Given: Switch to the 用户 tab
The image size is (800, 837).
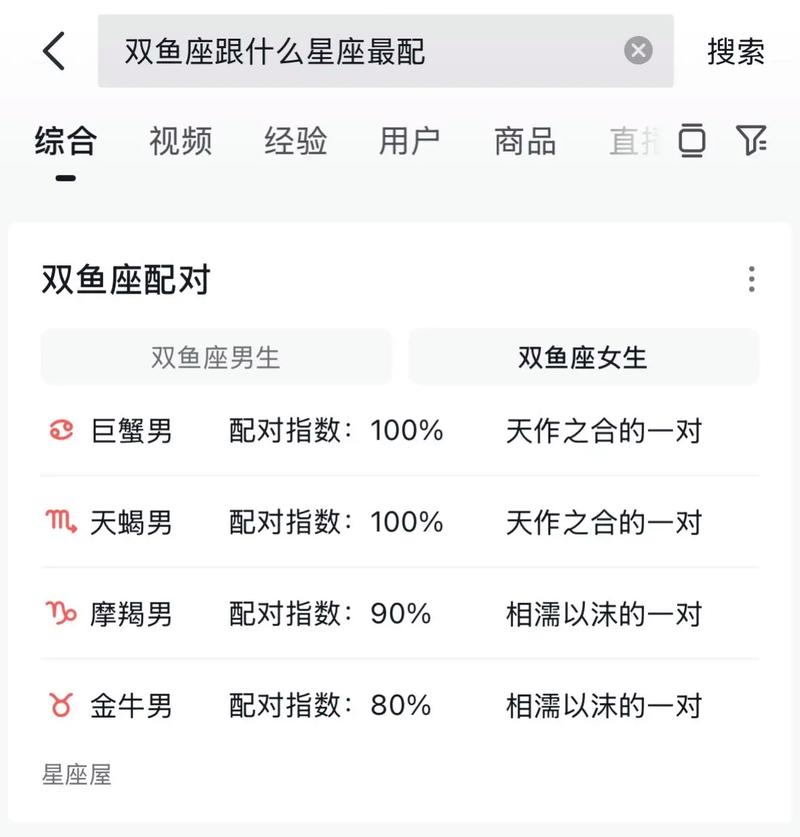Looking at the screenshot, I should [x=408, y=143].
